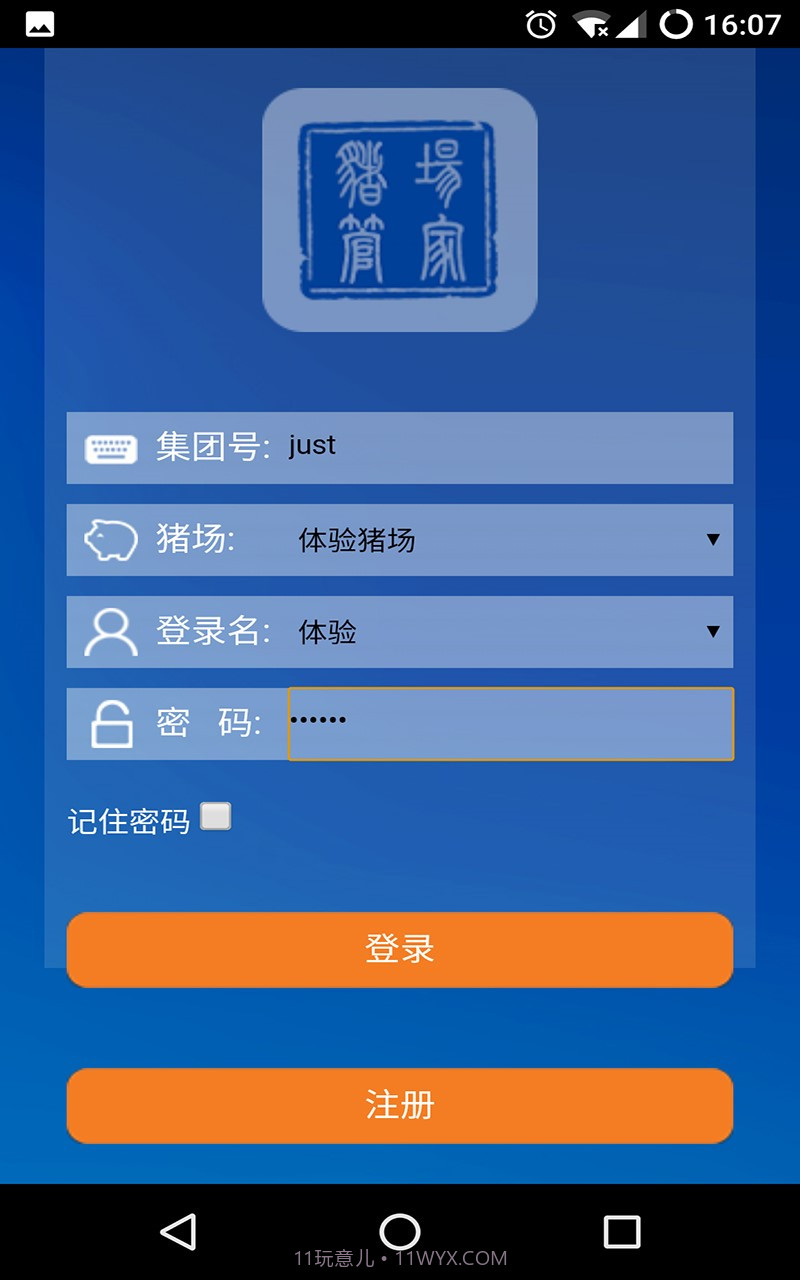Open the 猪场 dropdown selector
The width and height of the screenshot is (800, 1280).
pyautogui.click(x=715, y=540)
